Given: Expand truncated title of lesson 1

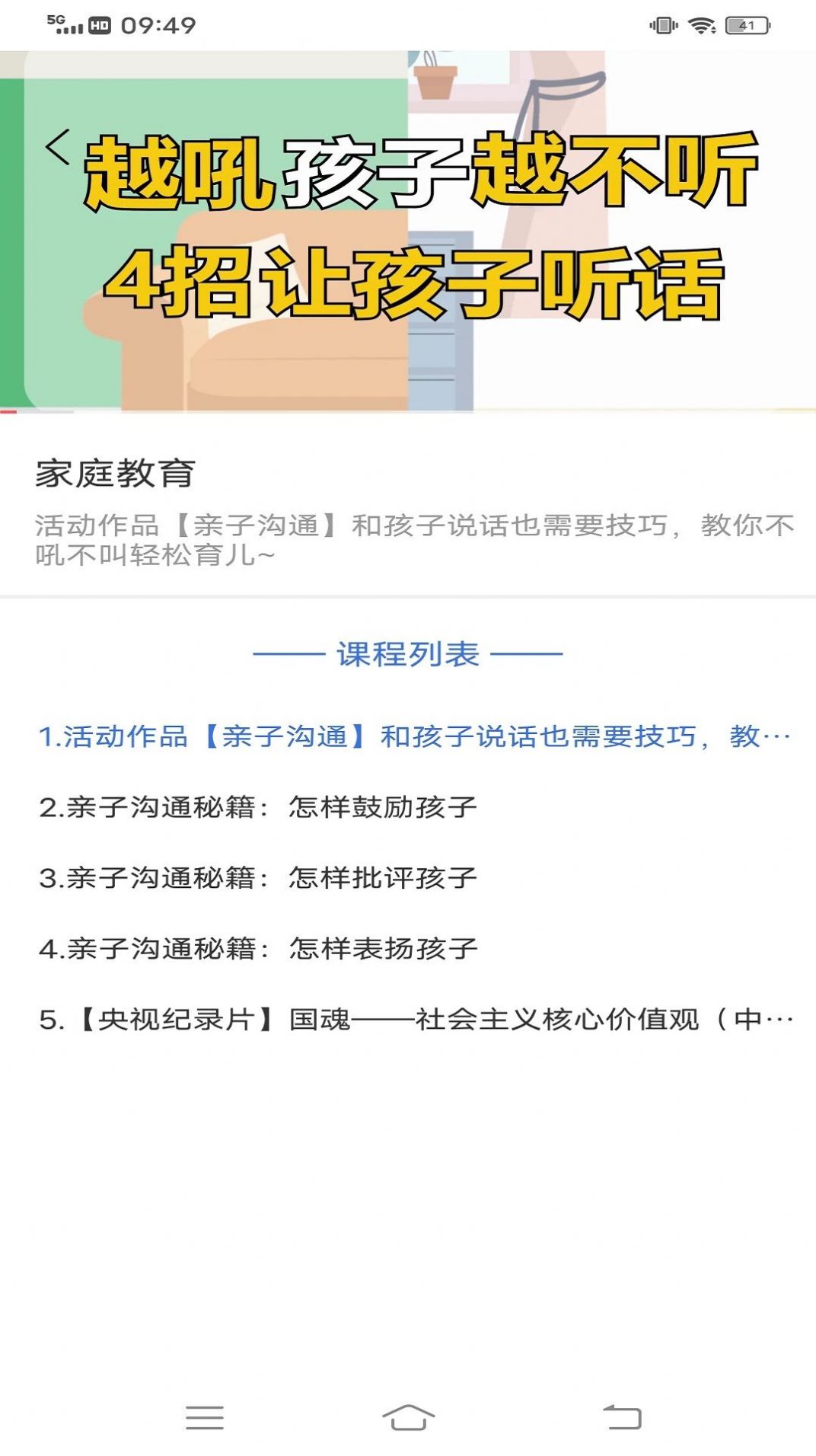Looking at the screenshot, I should click(778, 737).
